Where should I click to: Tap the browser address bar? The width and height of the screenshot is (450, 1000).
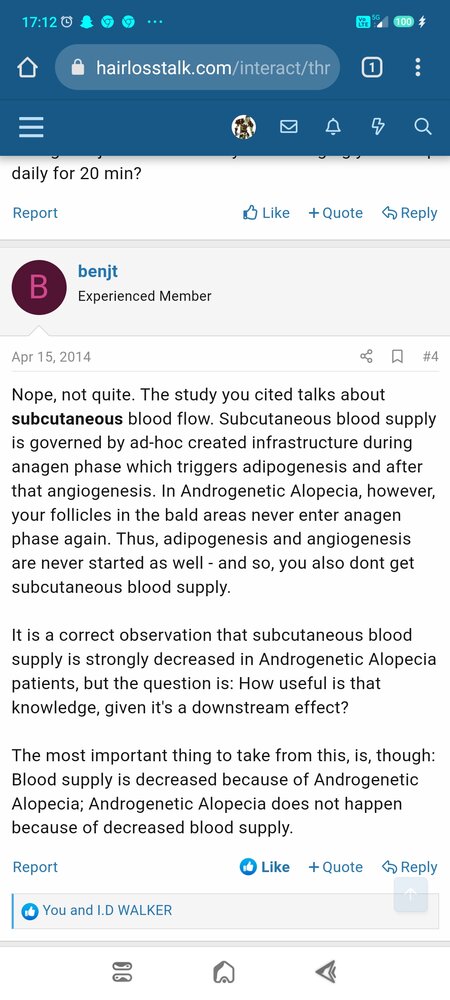pos(198,67)
